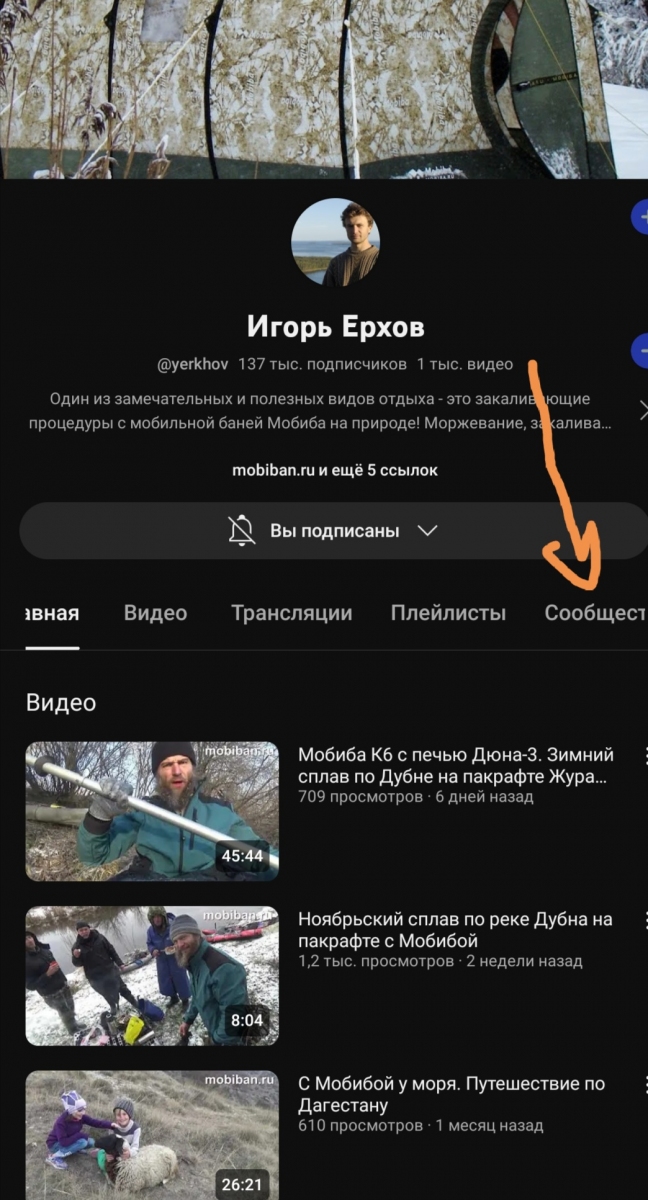This screenshot has height=1200, width=648.
Task: Play the Мобиба К6 с печью Дюна-3 video
Action: click(x=152, y=811)
